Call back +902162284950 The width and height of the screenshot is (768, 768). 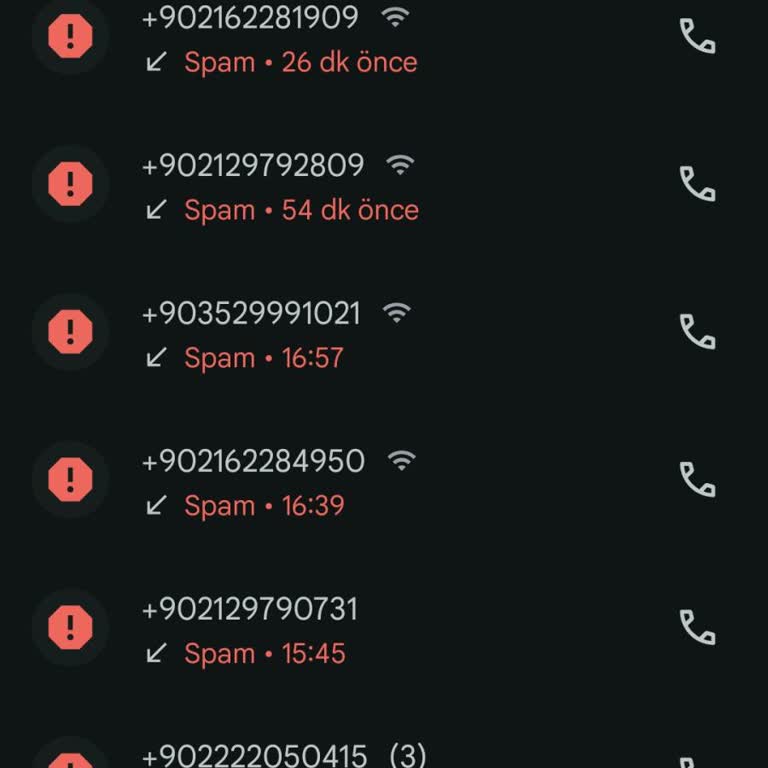tap(697, 479)
